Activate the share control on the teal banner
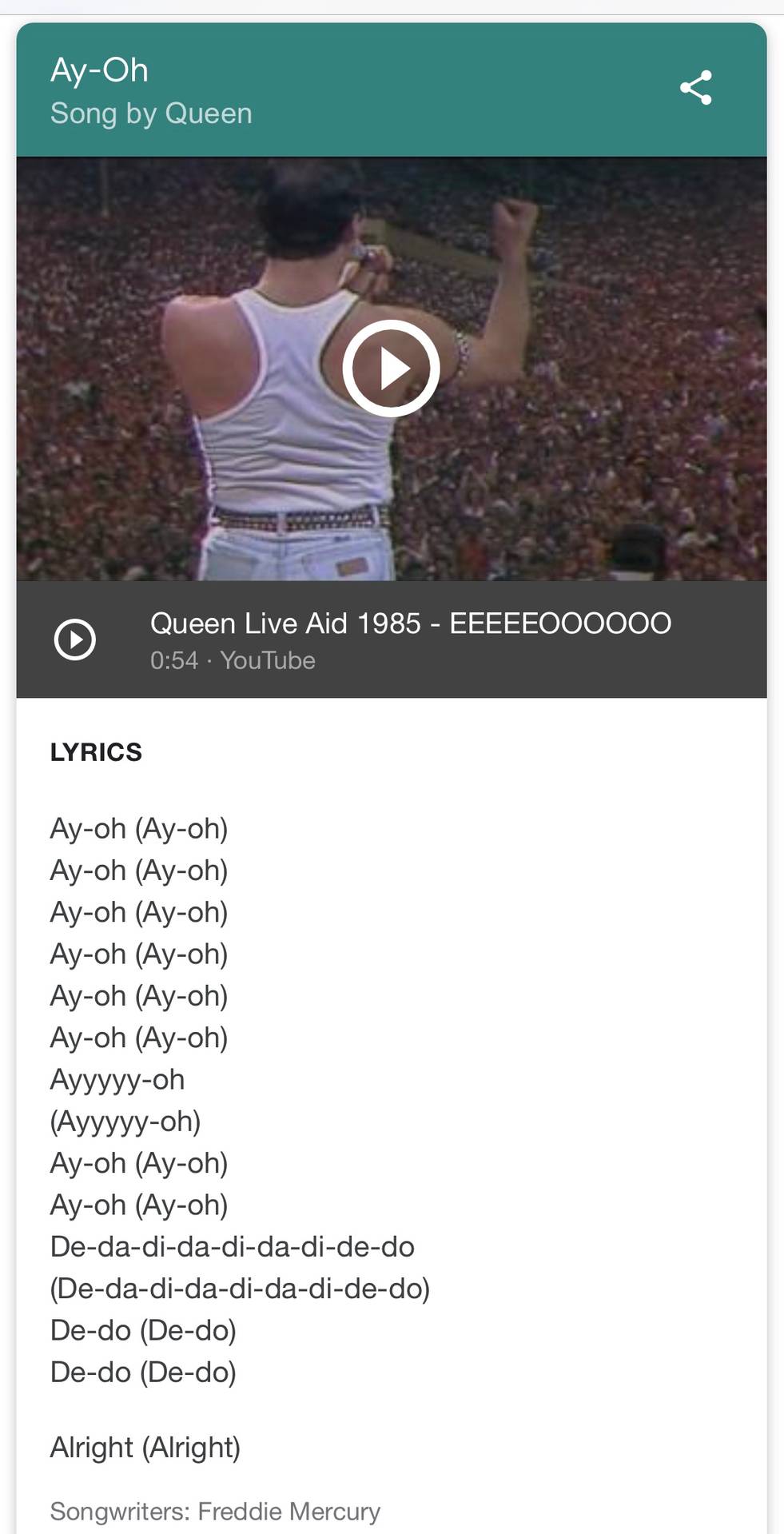 696,88
